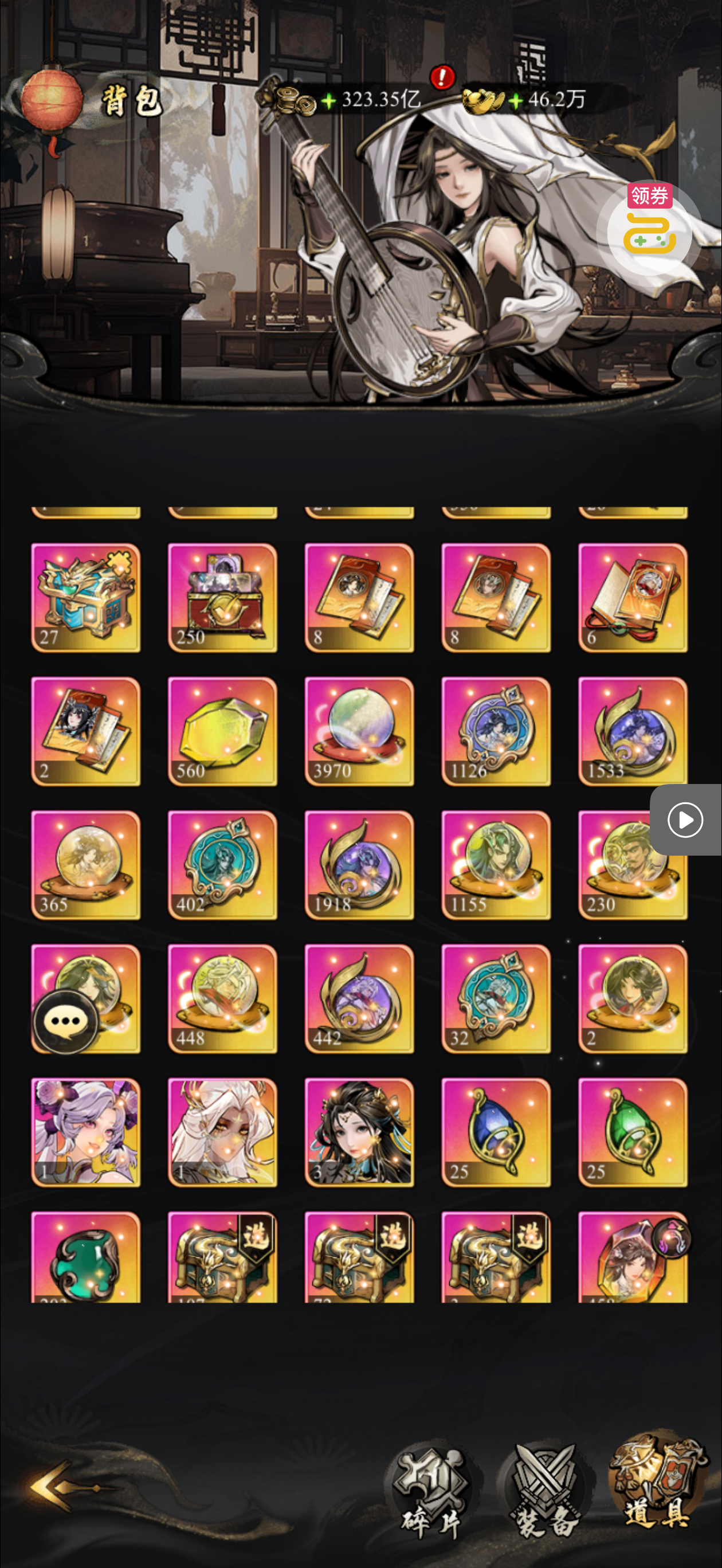This screenshot has width=722, height=1568.
Task: Select the orb item with 1533
Action: pos(633,731)
